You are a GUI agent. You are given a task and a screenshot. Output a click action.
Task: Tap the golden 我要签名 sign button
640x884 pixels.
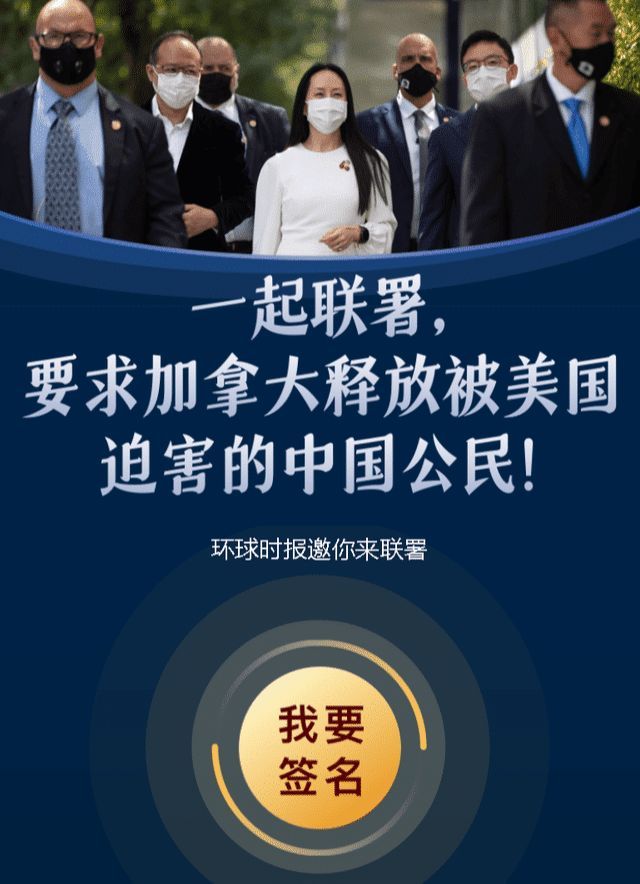pyautogui.click(x=320, y=747)
